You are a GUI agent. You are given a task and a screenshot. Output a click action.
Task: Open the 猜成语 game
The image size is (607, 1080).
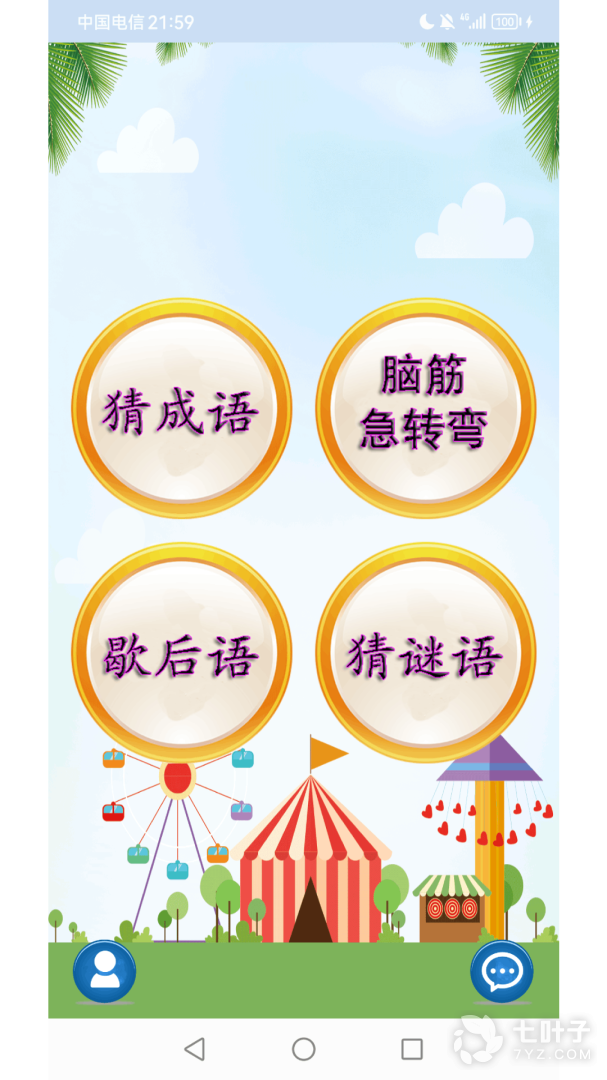click(x=181, y=409)
